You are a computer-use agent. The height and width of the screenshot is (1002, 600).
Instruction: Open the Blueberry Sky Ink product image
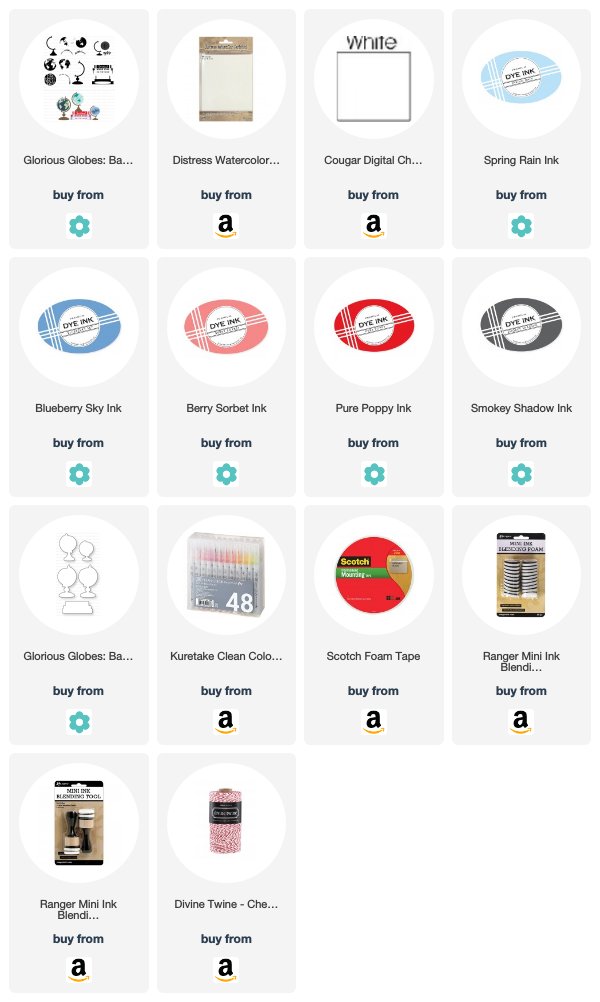coord(79,327)
